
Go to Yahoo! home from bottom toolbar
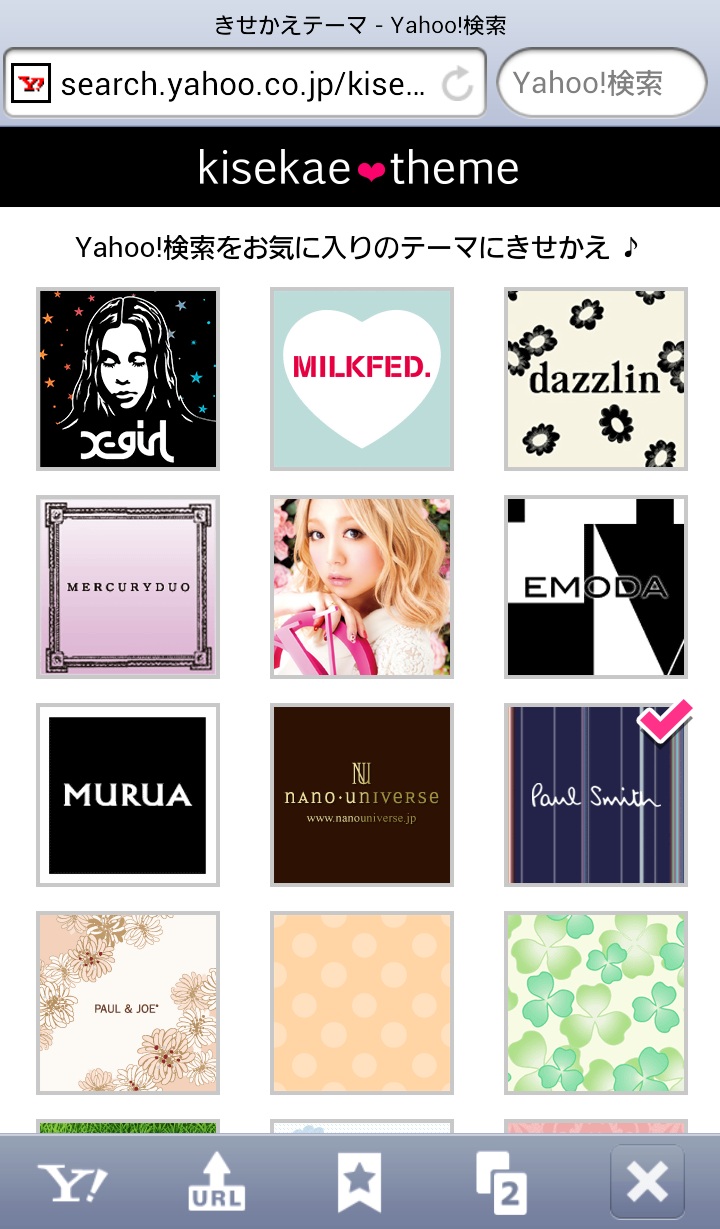coord(72,1183)
